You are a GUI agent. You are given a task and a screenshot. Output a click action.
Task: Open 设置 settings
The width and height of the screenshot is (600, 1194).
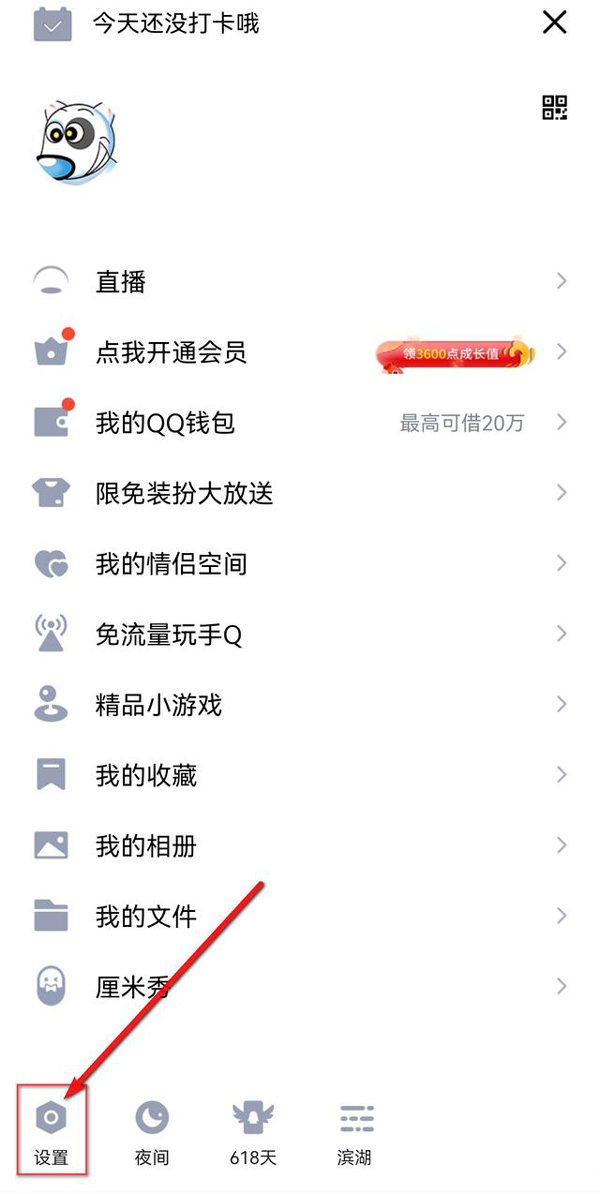(x=51, y=1132)
